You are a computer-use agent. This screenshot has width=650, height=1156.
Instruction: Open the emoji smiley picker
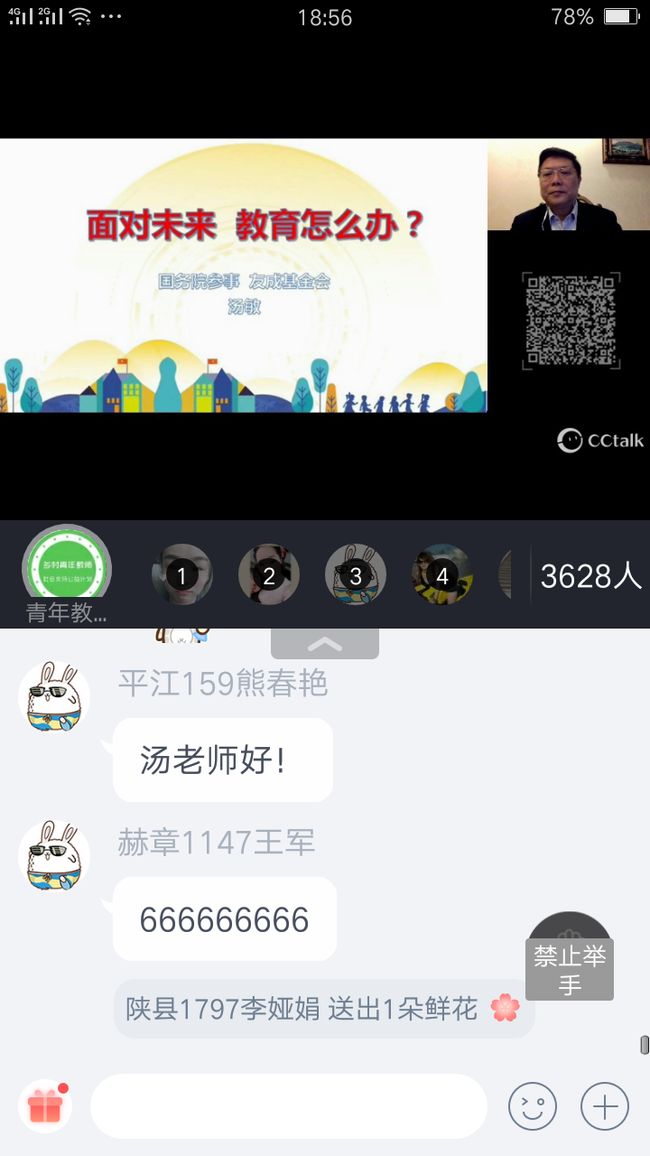click(532, 1106)
